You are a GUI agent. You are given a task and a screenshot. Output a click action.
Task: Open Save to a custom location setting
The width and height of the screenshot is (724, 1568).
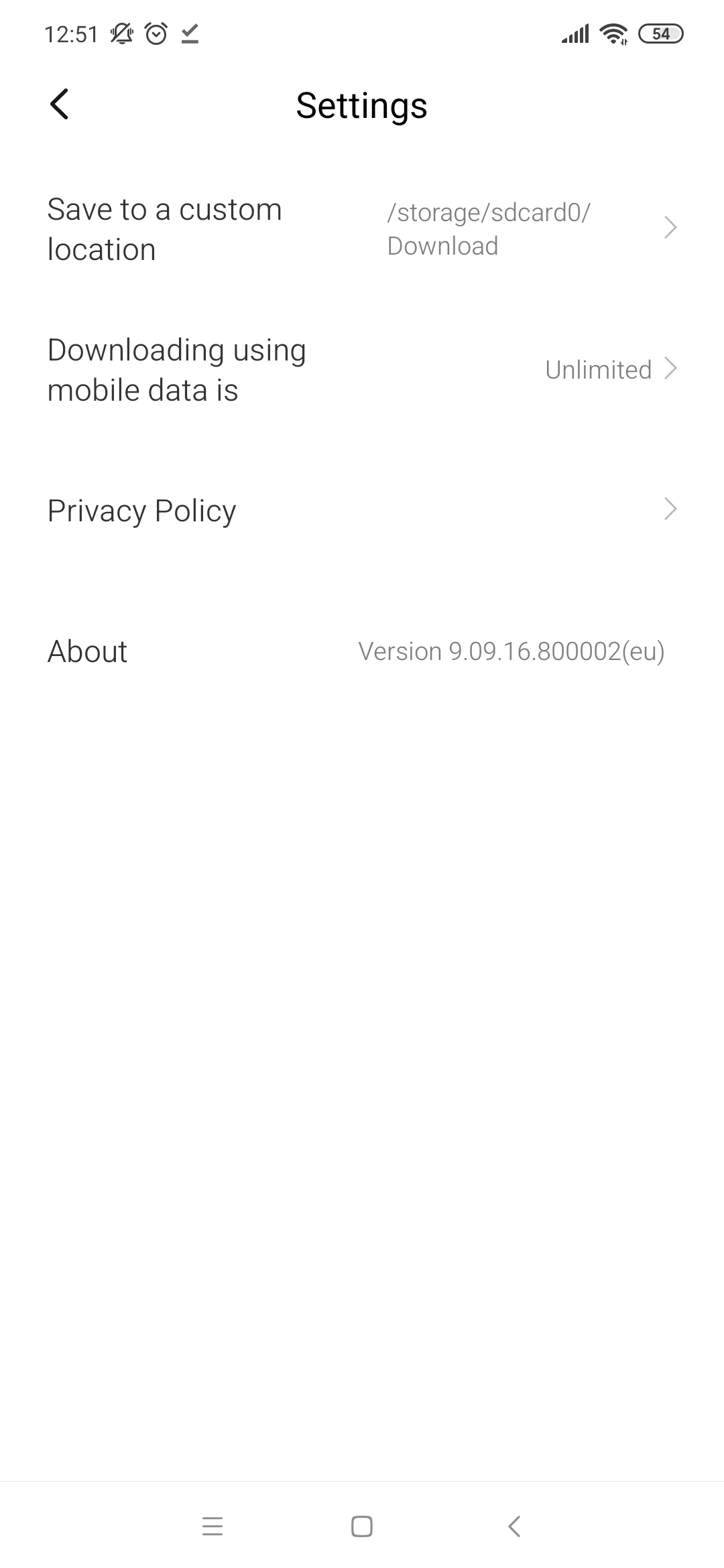[362, 229]
